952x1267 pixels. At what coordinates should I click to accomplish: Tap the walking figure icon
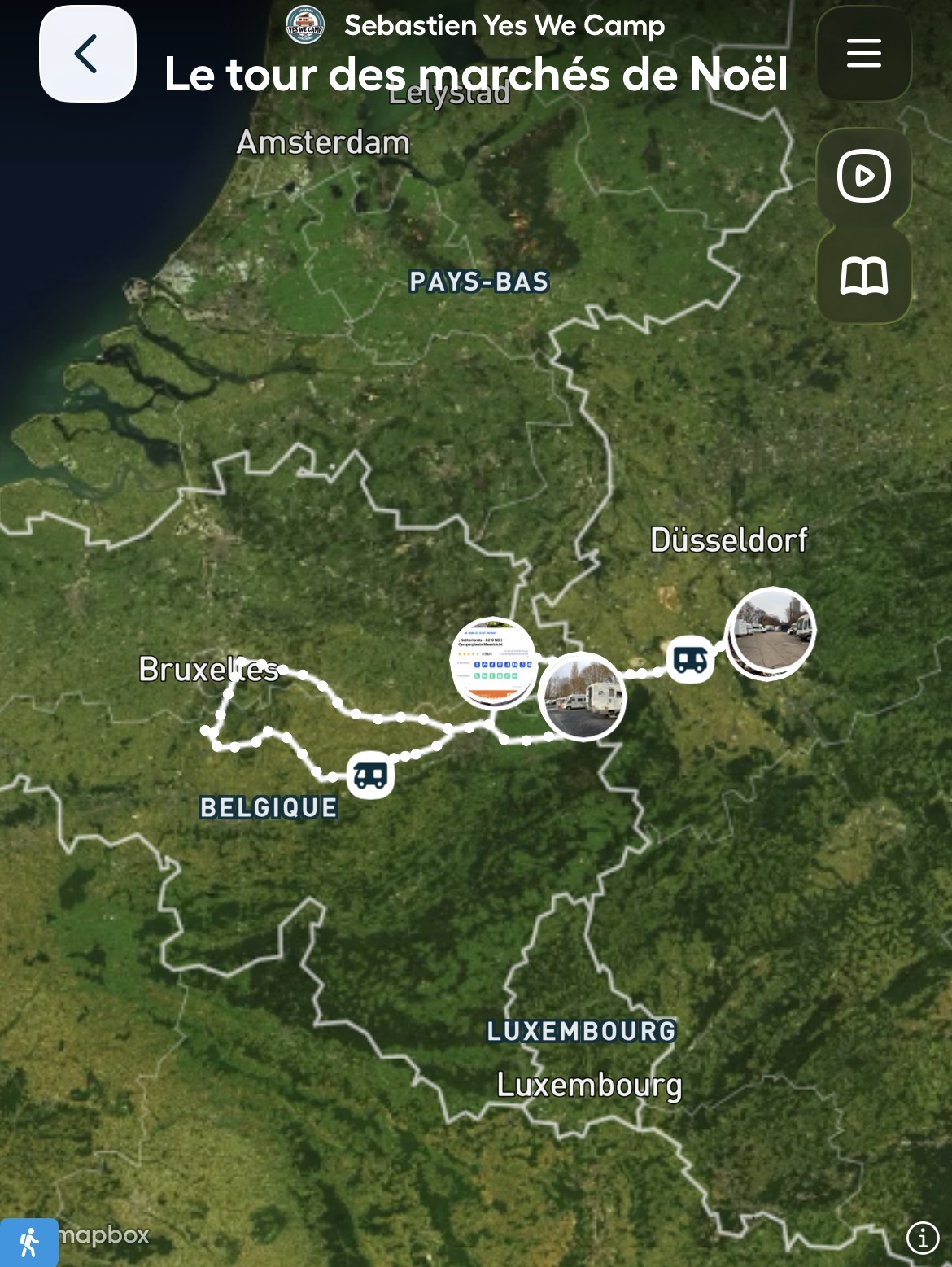28,1242
